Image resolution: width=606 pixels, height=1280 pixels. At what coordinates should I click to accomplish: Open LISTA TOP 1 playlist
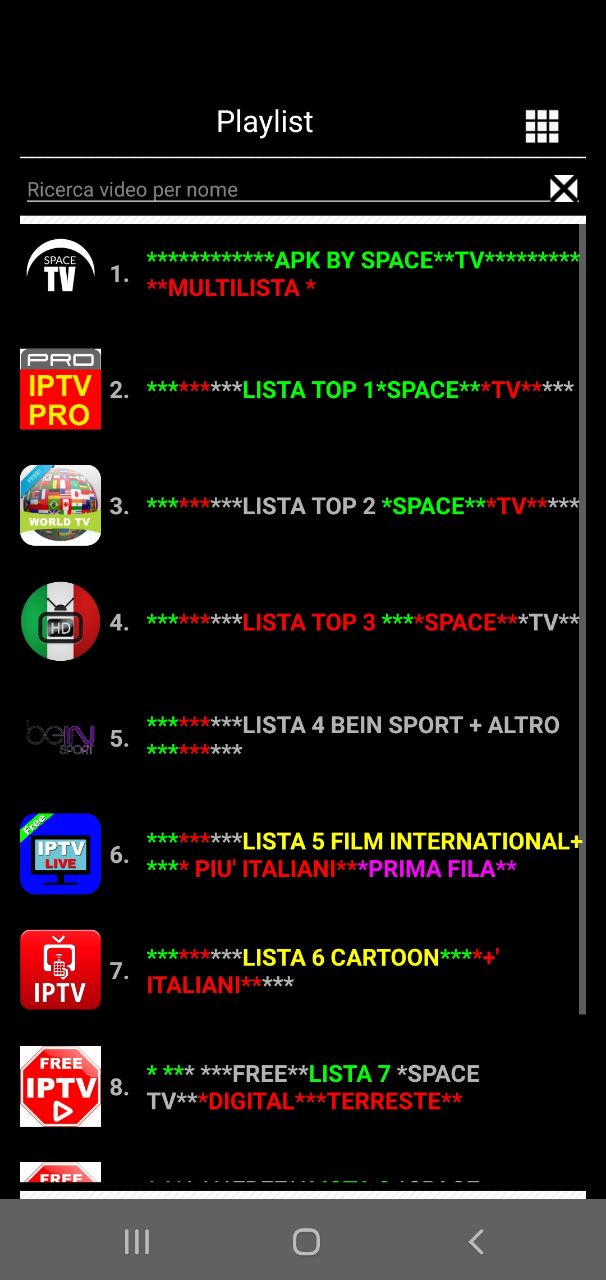click(300, 390)
